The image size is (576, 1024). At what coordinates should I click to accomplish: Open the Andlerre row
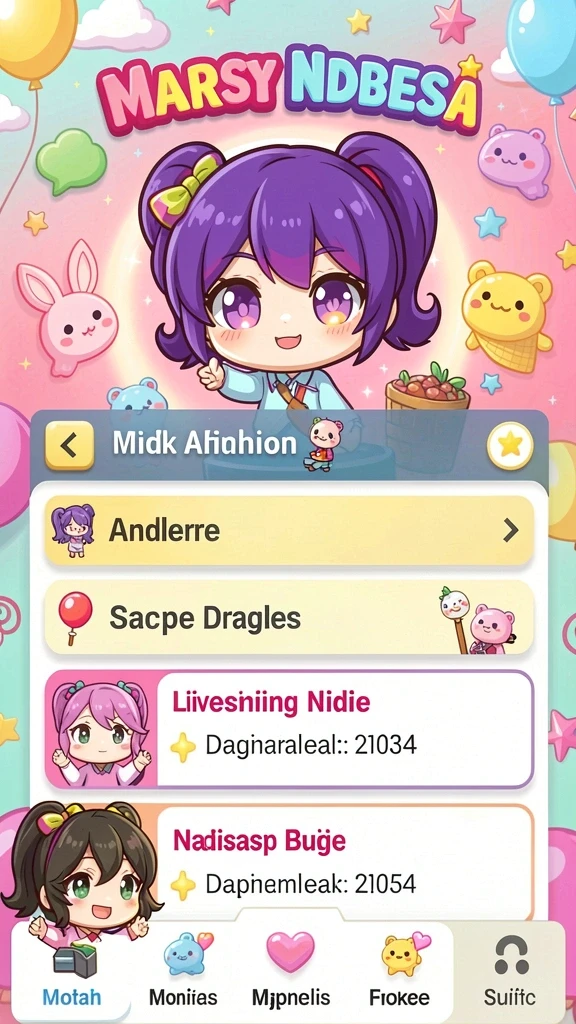[289, 531]
